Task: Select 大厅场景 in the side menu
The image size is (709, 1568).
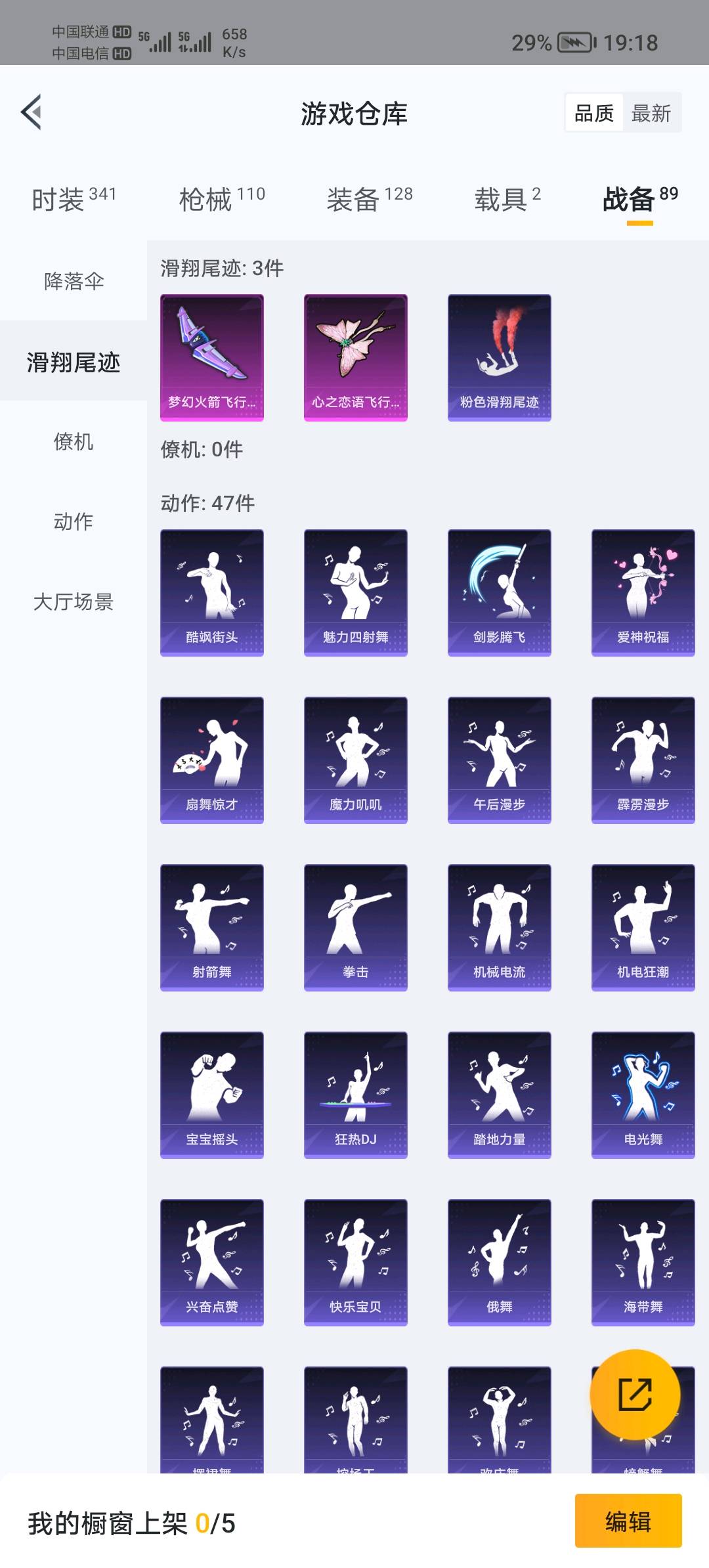Action: pyautogui.click(x=74, y=601)
